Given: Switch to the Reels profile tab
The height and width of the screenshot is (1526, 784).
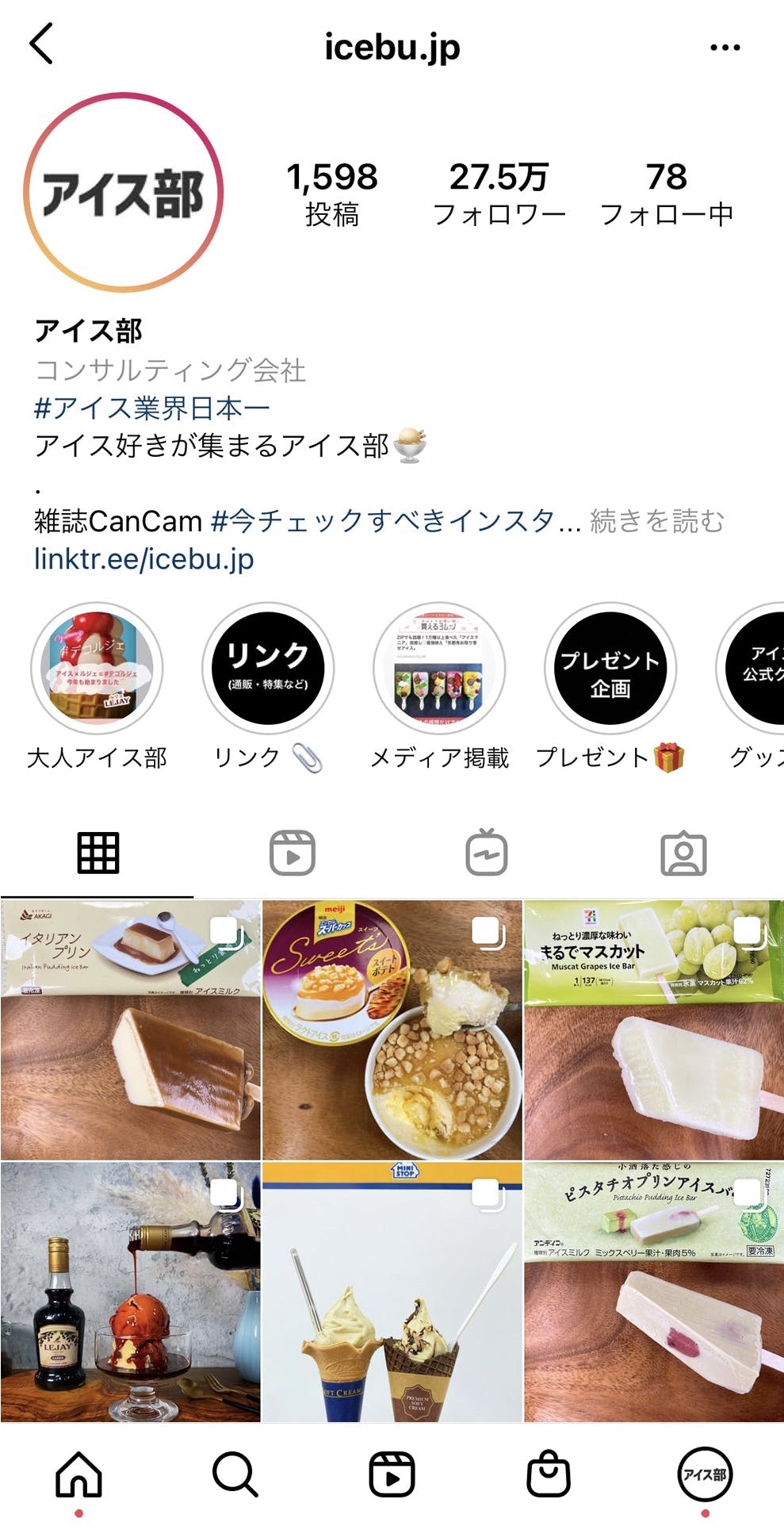Looking at the screenshot, I should click(x=293, y=853).
